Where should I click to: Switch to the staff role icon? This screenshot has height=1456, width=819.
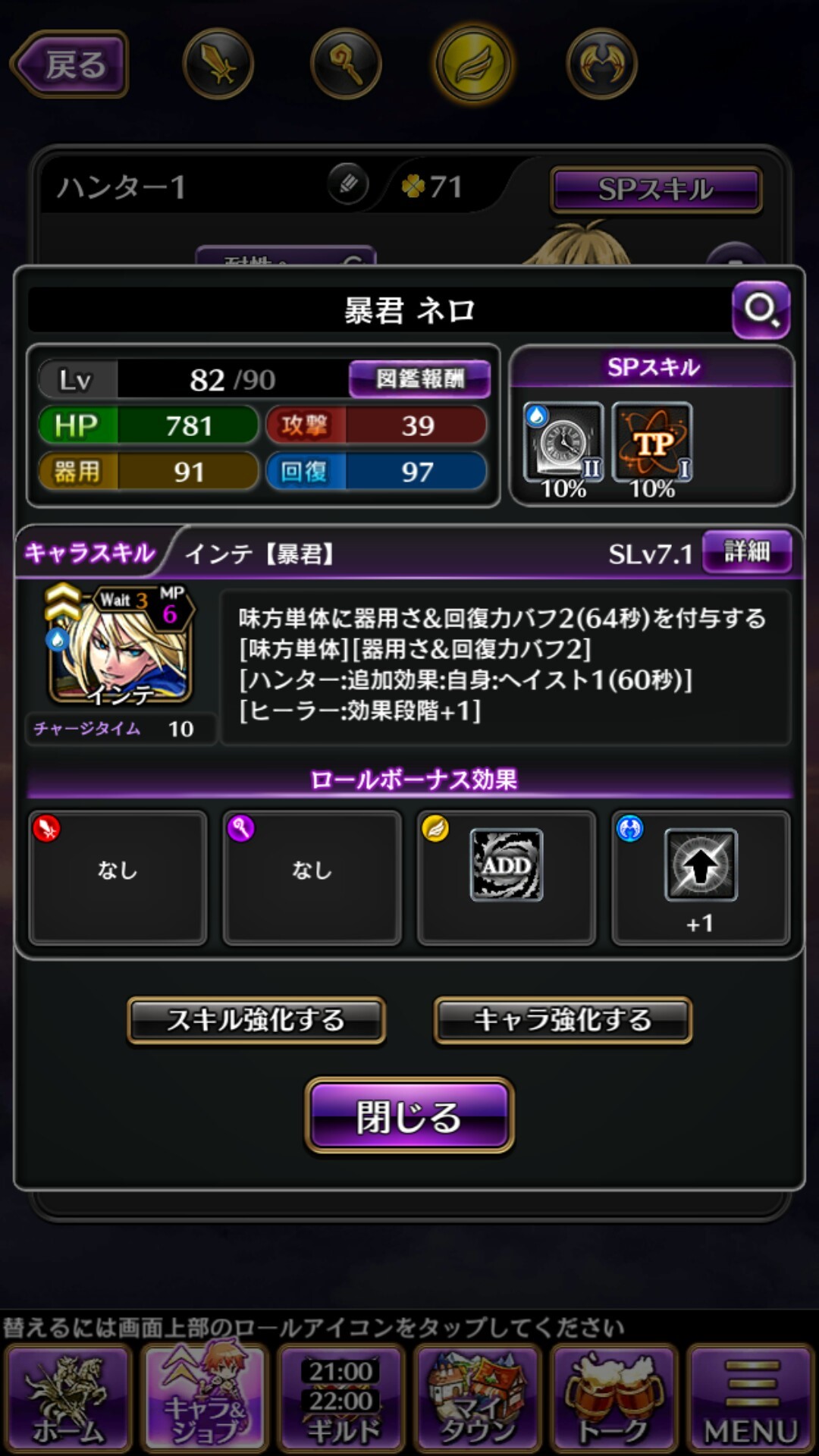[346, 65]
